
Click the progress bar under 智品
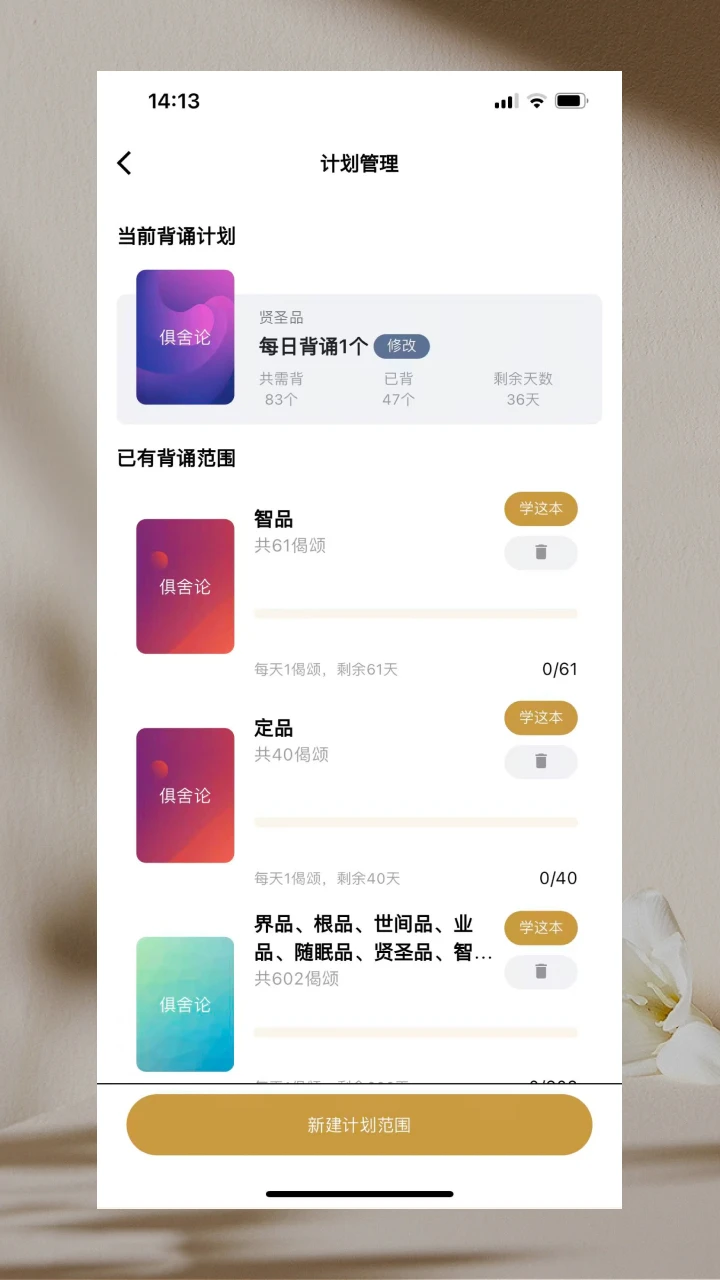click(417, 613)
